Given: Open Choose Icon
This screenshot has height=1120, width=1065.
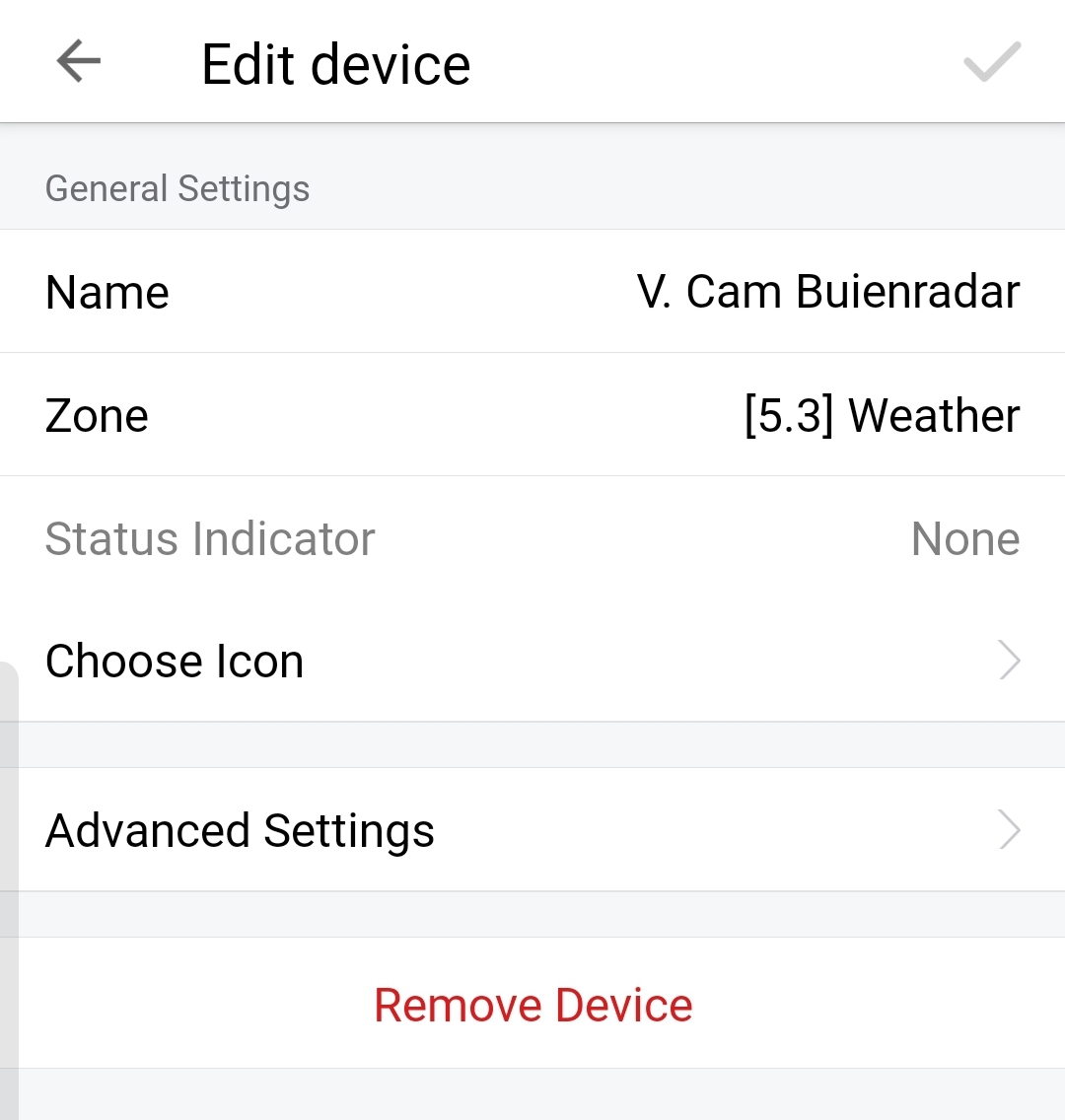Looking at the screenshot, I should [x=532, y=661].
